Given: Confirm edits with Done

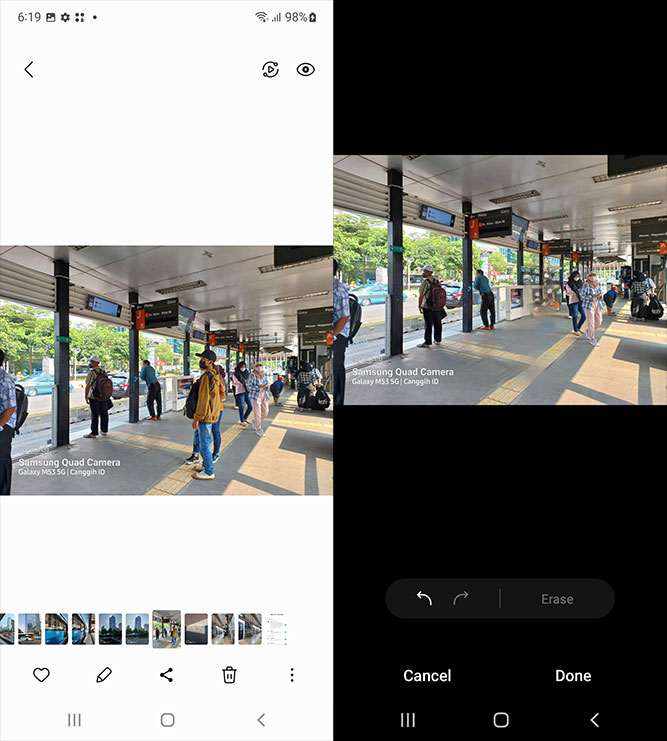Looking at the screenshot, I should point(573,676).
